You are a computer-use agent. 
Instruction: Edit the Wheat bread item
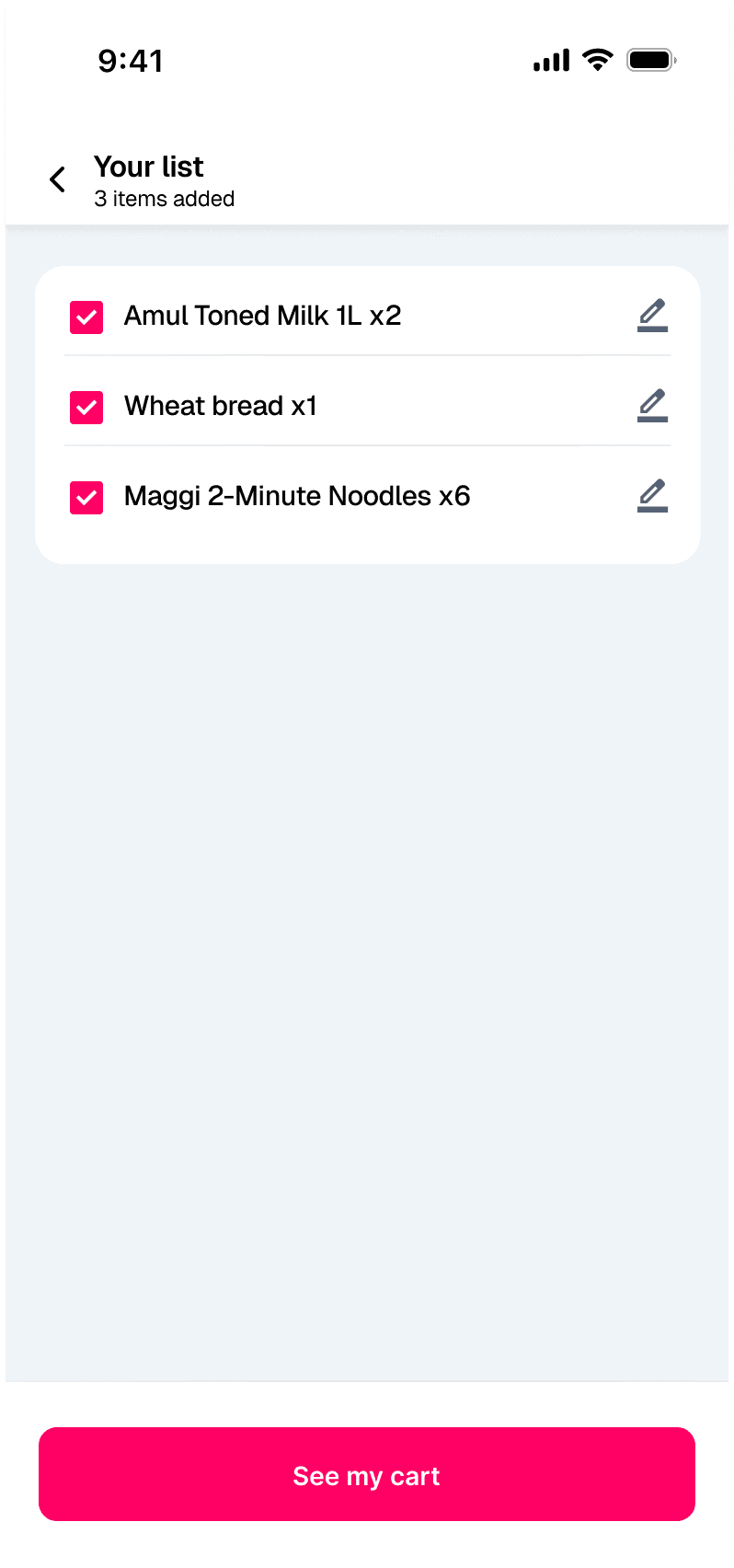click(x=652, y=406)
